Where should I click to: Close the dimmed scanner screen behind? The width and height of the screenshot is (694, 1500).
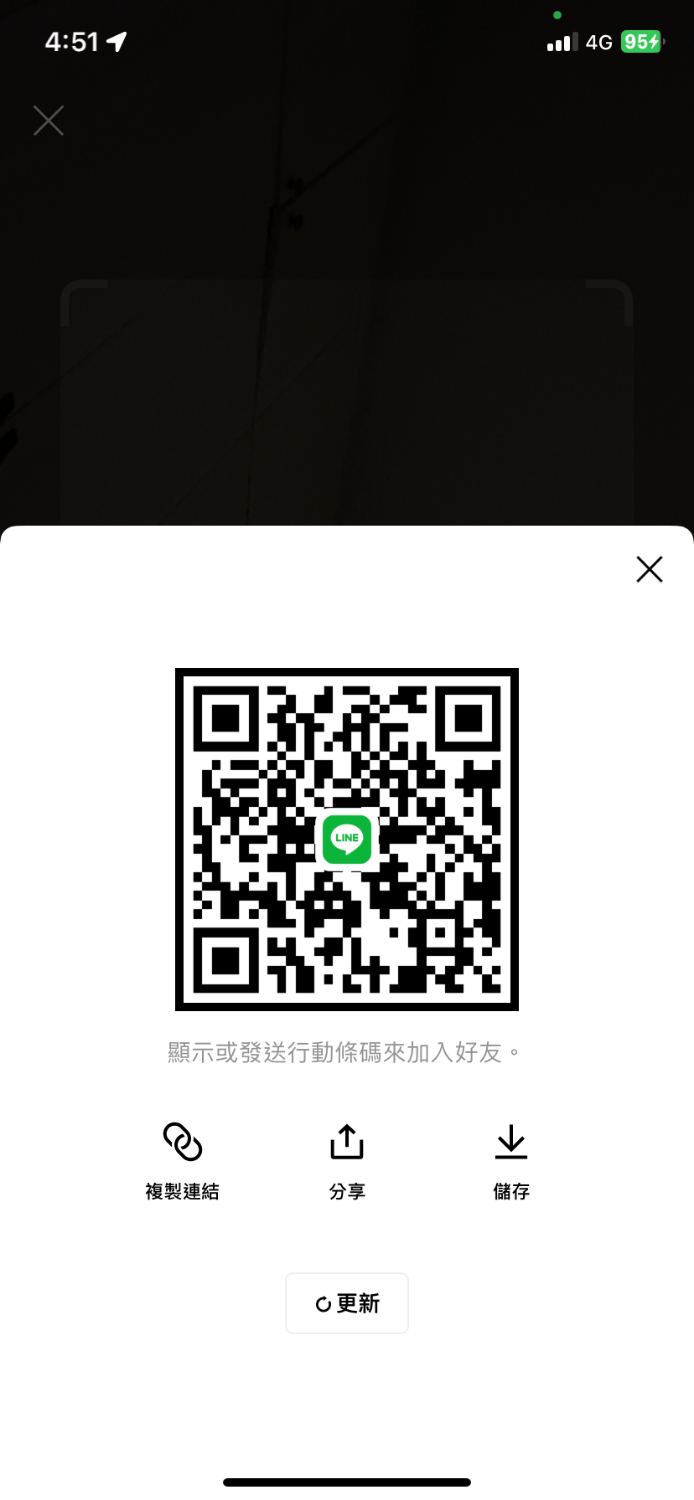[48, 121]
